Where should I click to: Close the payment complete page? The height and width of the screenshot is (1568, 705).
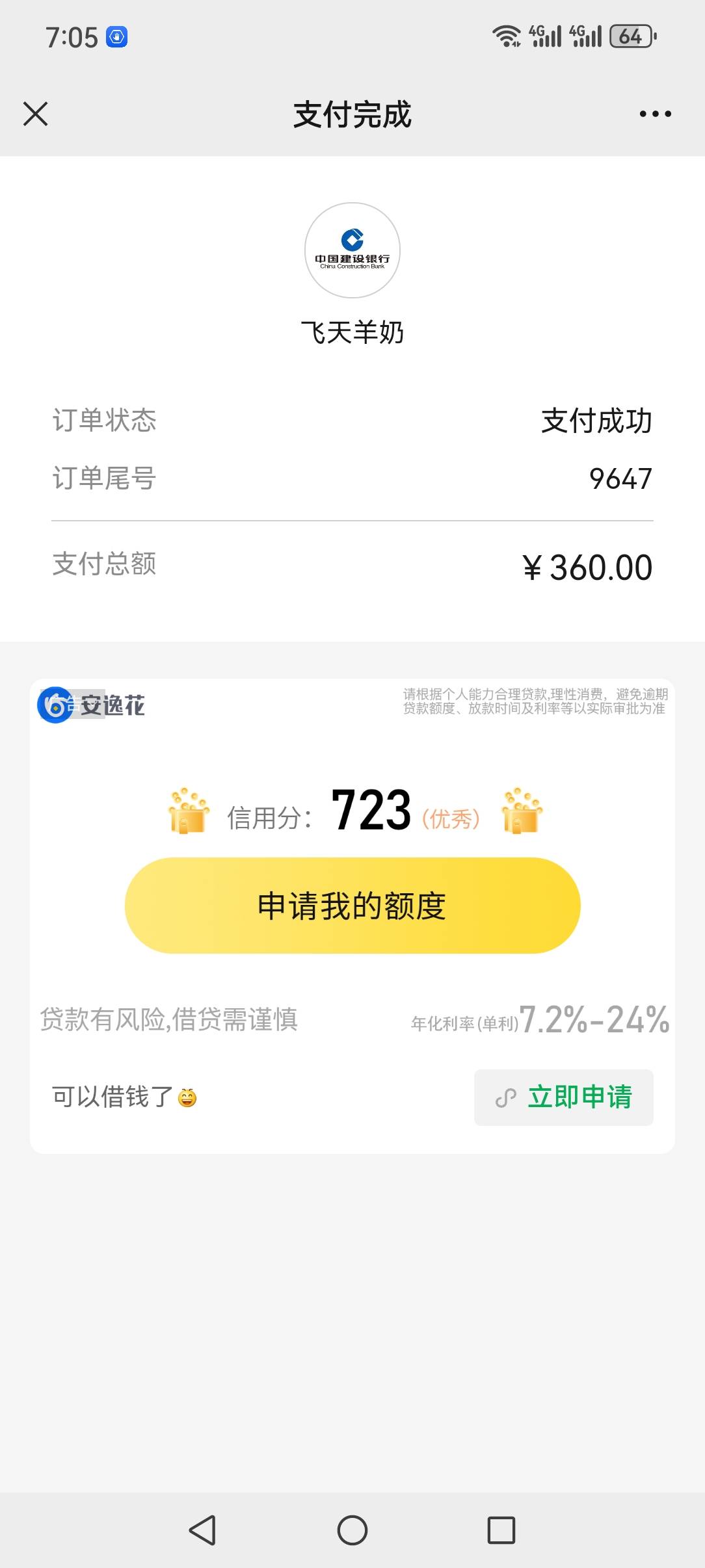(36, 114)
